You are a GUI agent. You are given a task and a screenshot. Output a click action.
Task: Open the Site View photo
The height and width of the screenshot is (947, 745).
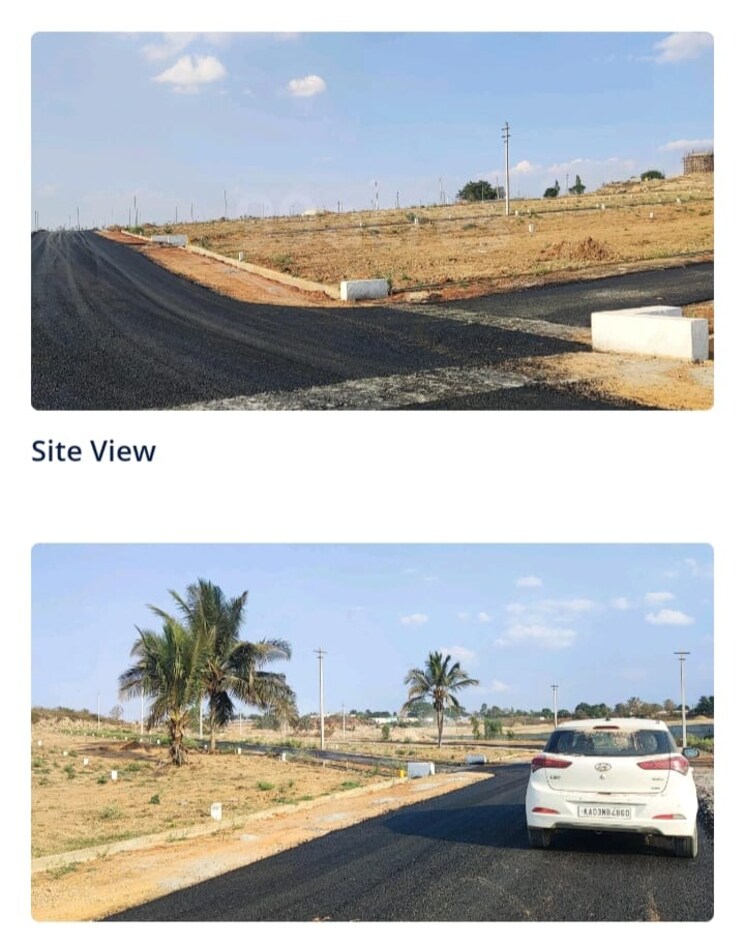[372, 221]
